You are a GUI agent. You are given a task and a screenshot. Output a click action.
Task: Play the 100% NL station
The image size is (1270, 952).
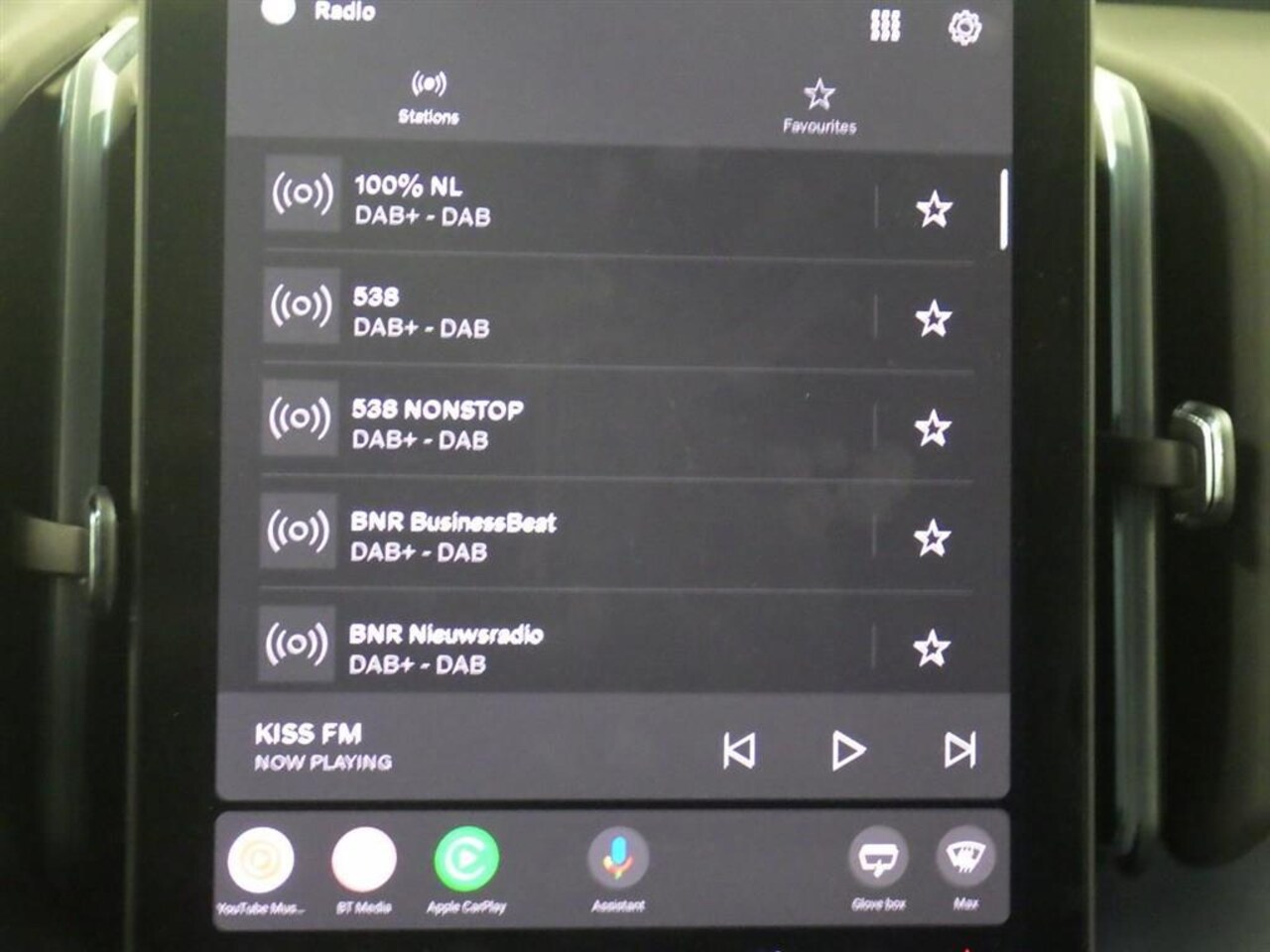(x=566, y=200)
